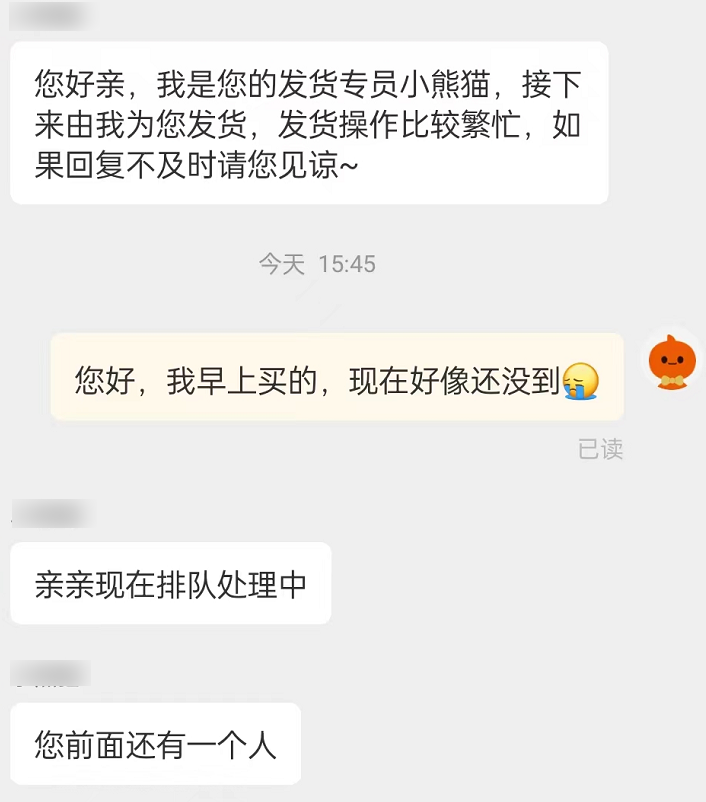This screenshot has height=802, width=706.
Task: Open the orange mascot avatar profile
Action: click(x=671, y=362)
